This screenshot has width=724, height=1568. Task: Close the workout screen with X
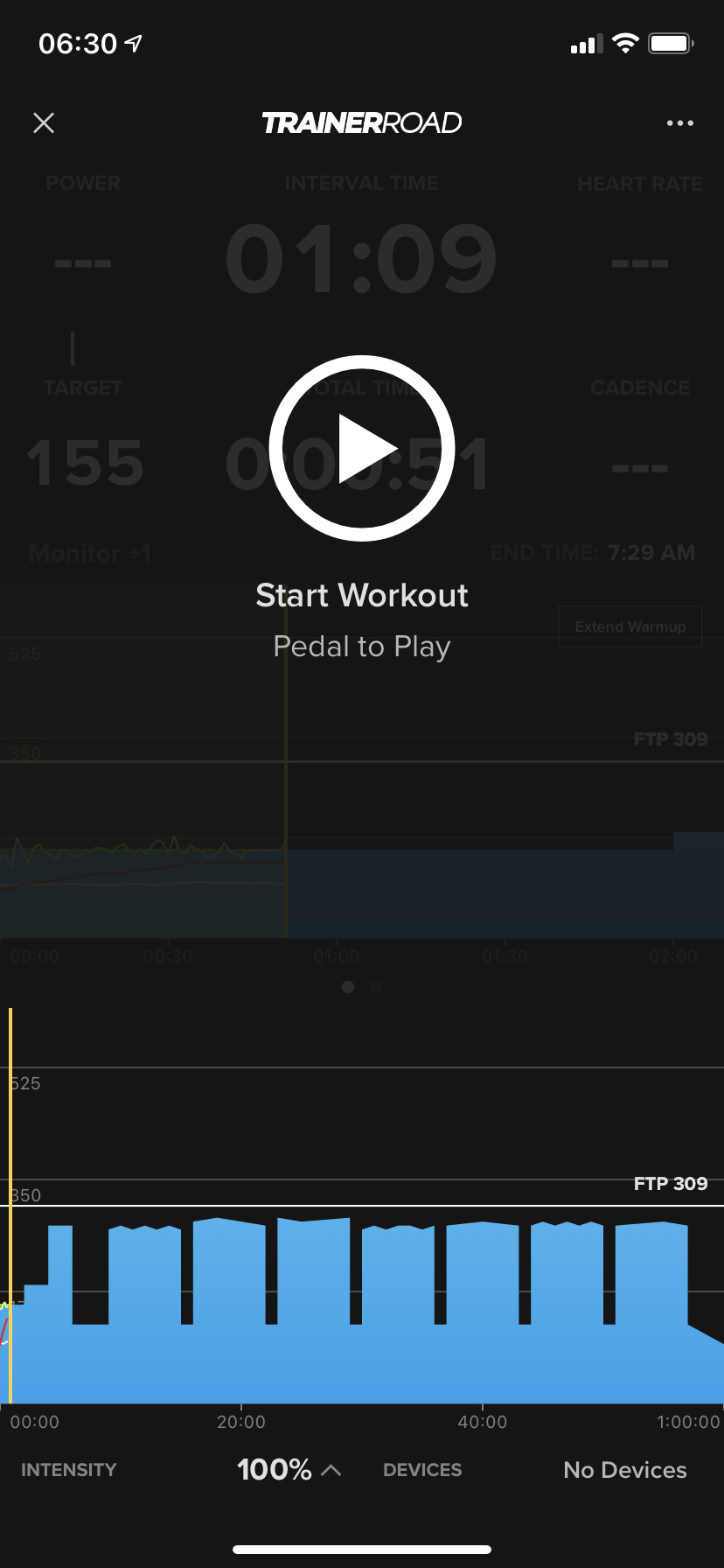(44, 123)
